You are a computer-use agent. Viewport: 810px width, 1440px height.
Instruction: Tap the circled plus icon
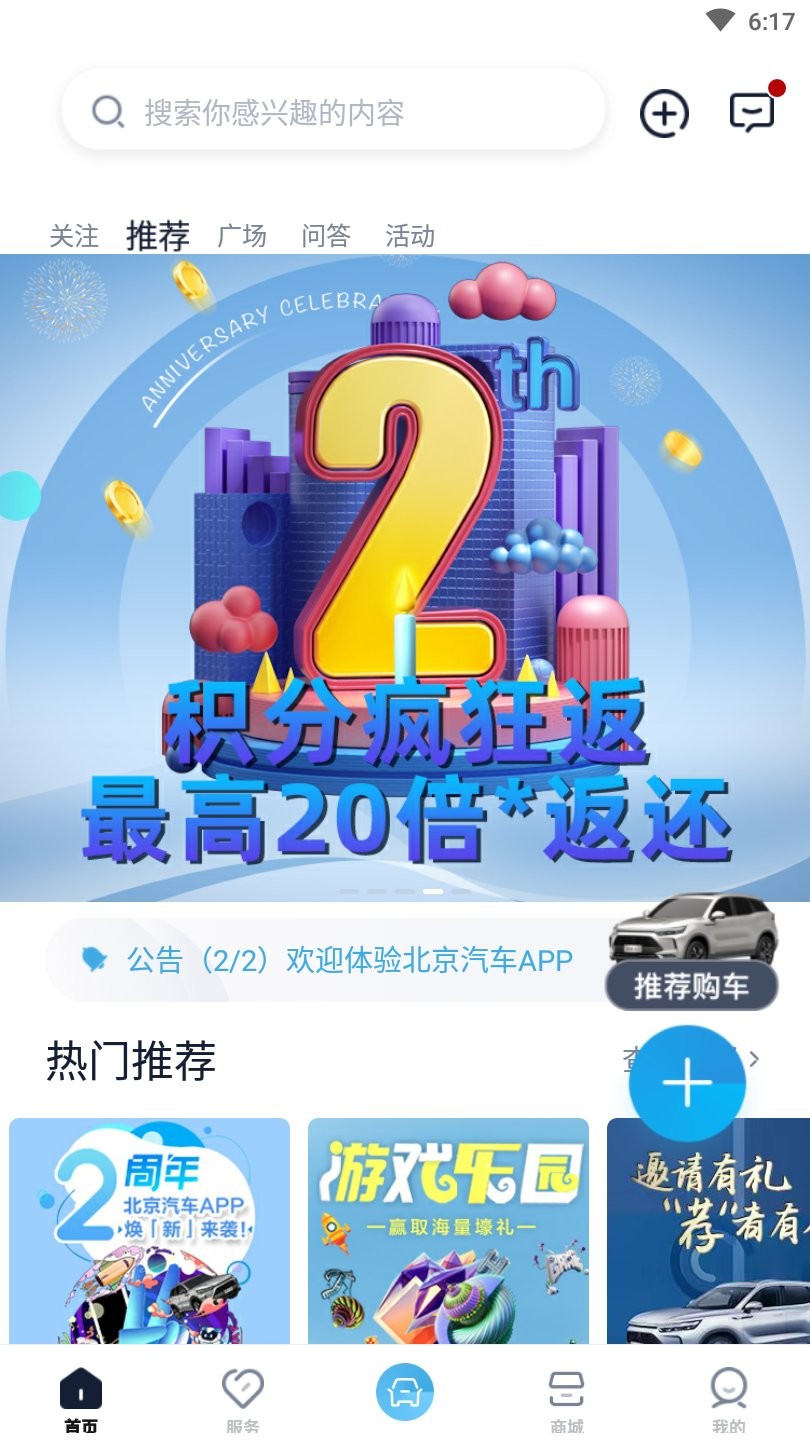coord(664,112)
